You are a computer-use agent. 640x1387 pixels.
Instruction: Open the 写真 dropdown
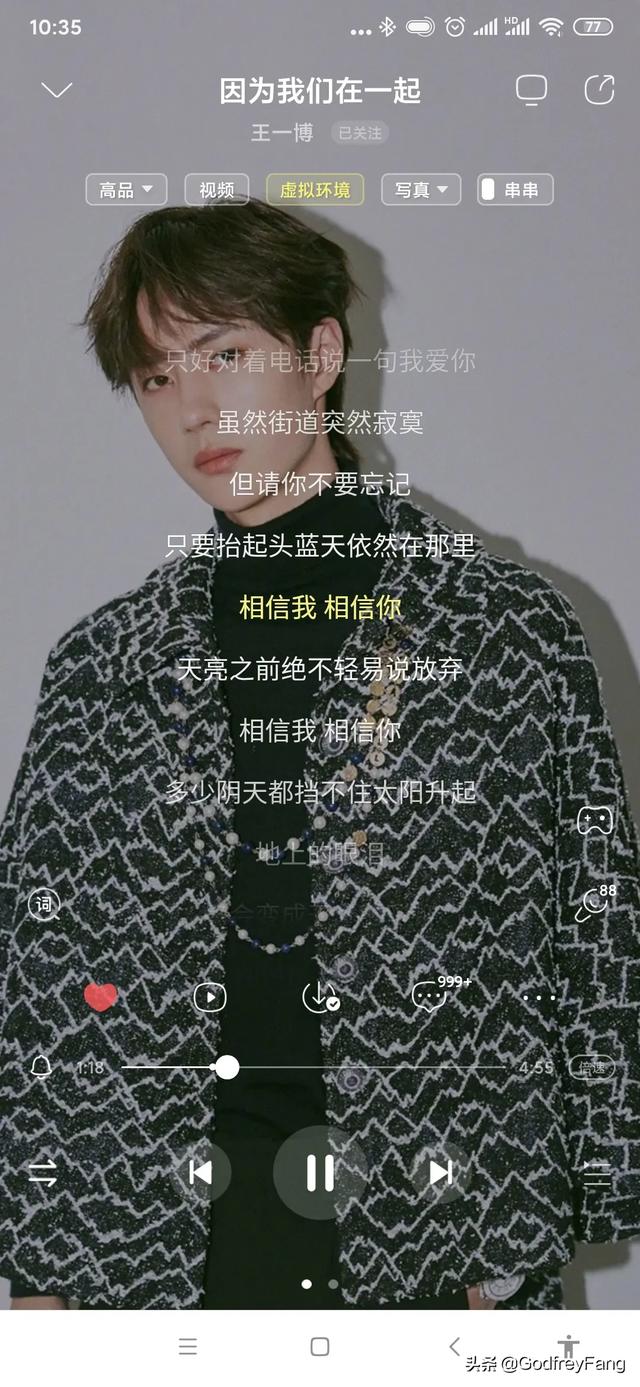(x=421, y=189)
